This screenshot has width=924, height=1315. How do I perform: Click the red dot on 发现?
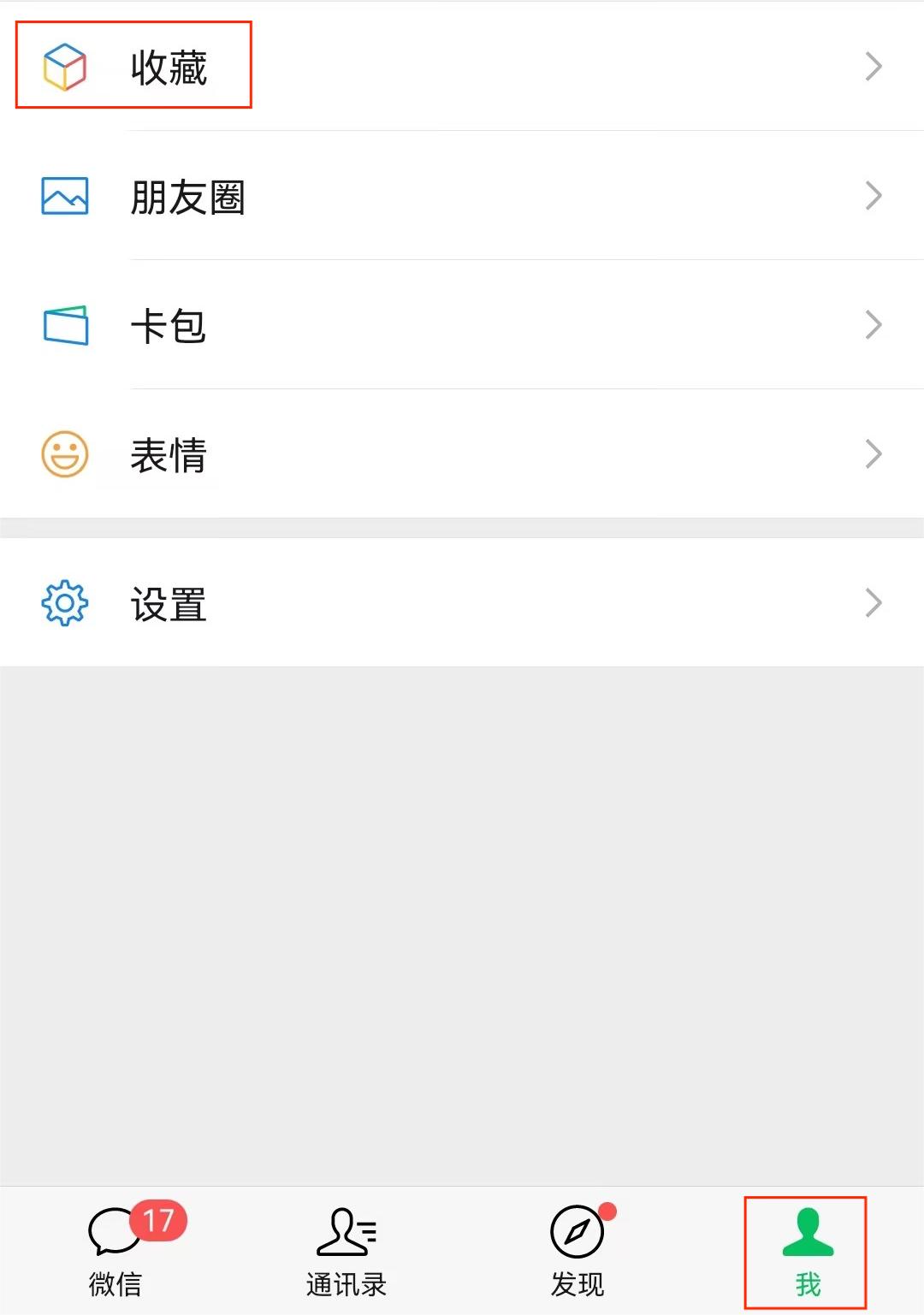click(606, 1210)
